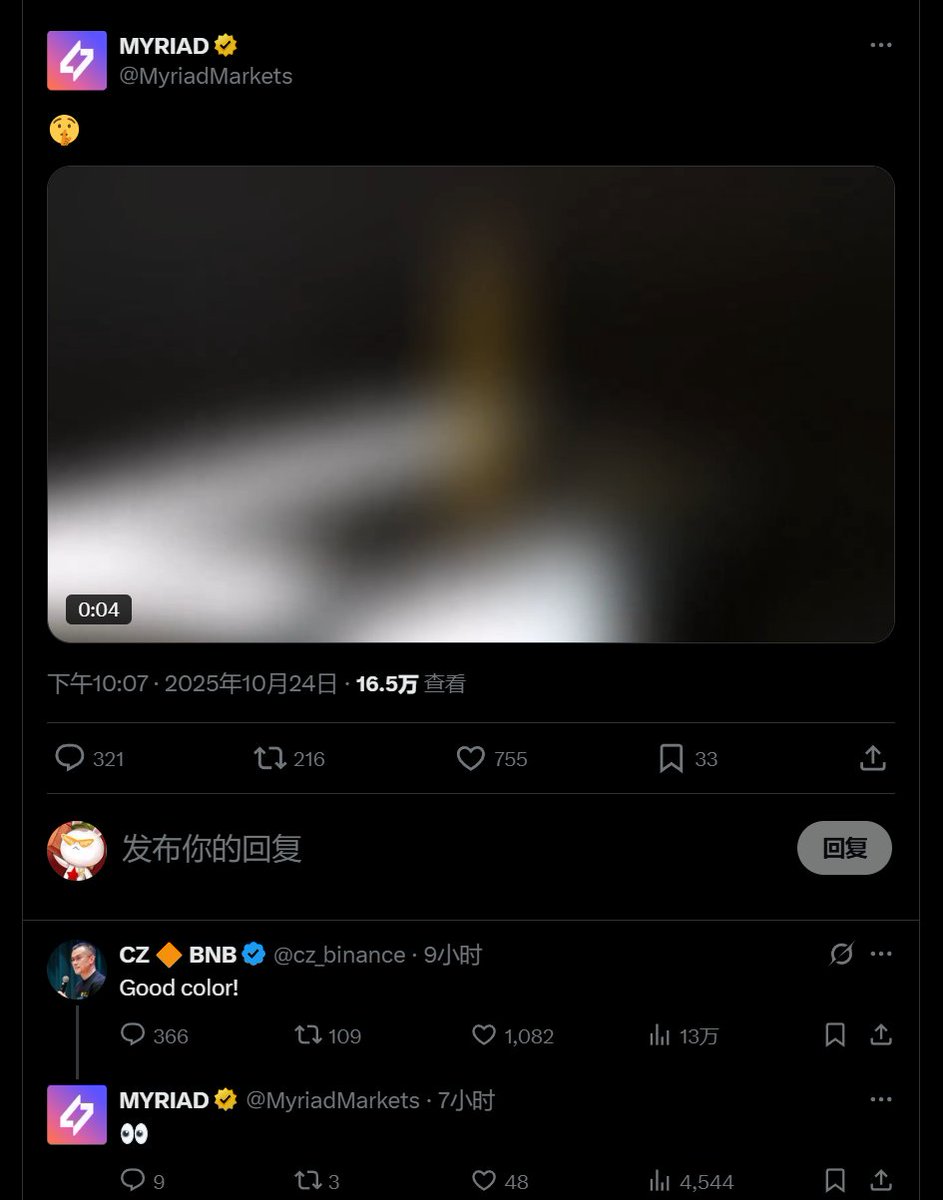Screen dimensions: 943x1200
Task: Like MYRIAD's eyes emoji reply
Action: click(x=484, y=1181)
